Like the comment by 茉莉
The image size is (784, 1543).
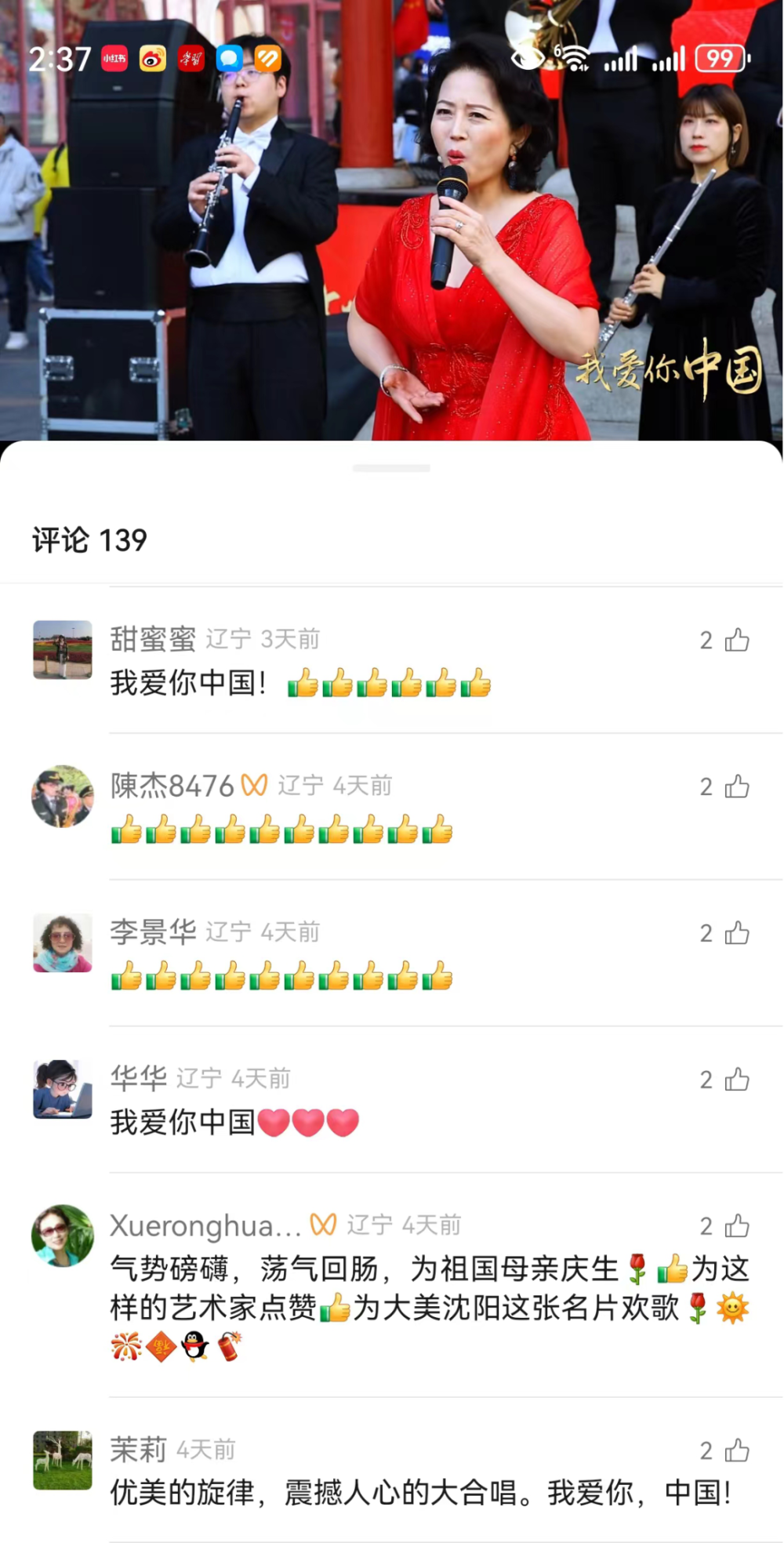click(735, 1450)
